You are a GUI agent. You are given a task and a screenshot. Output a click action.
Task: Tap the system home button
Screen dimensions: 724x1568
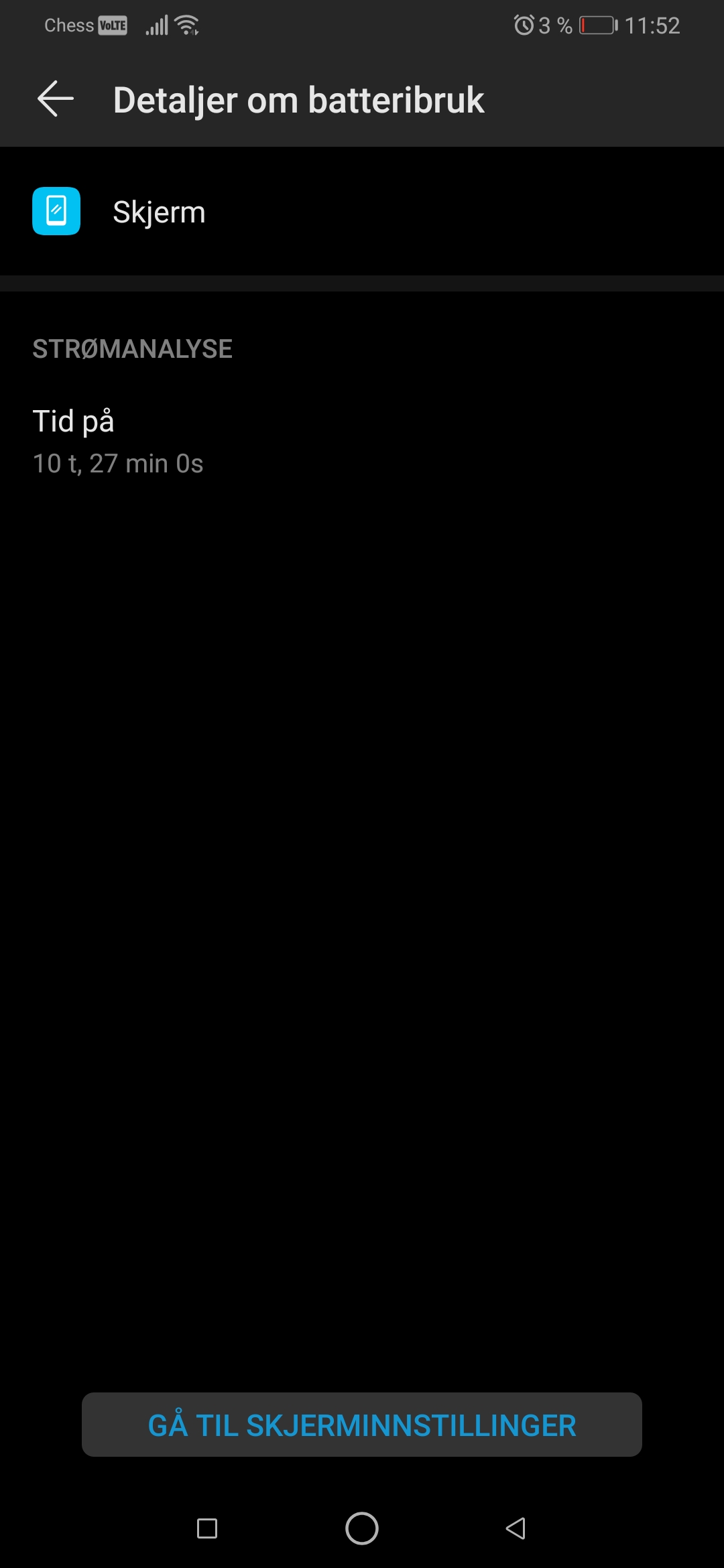[362, 1528]
